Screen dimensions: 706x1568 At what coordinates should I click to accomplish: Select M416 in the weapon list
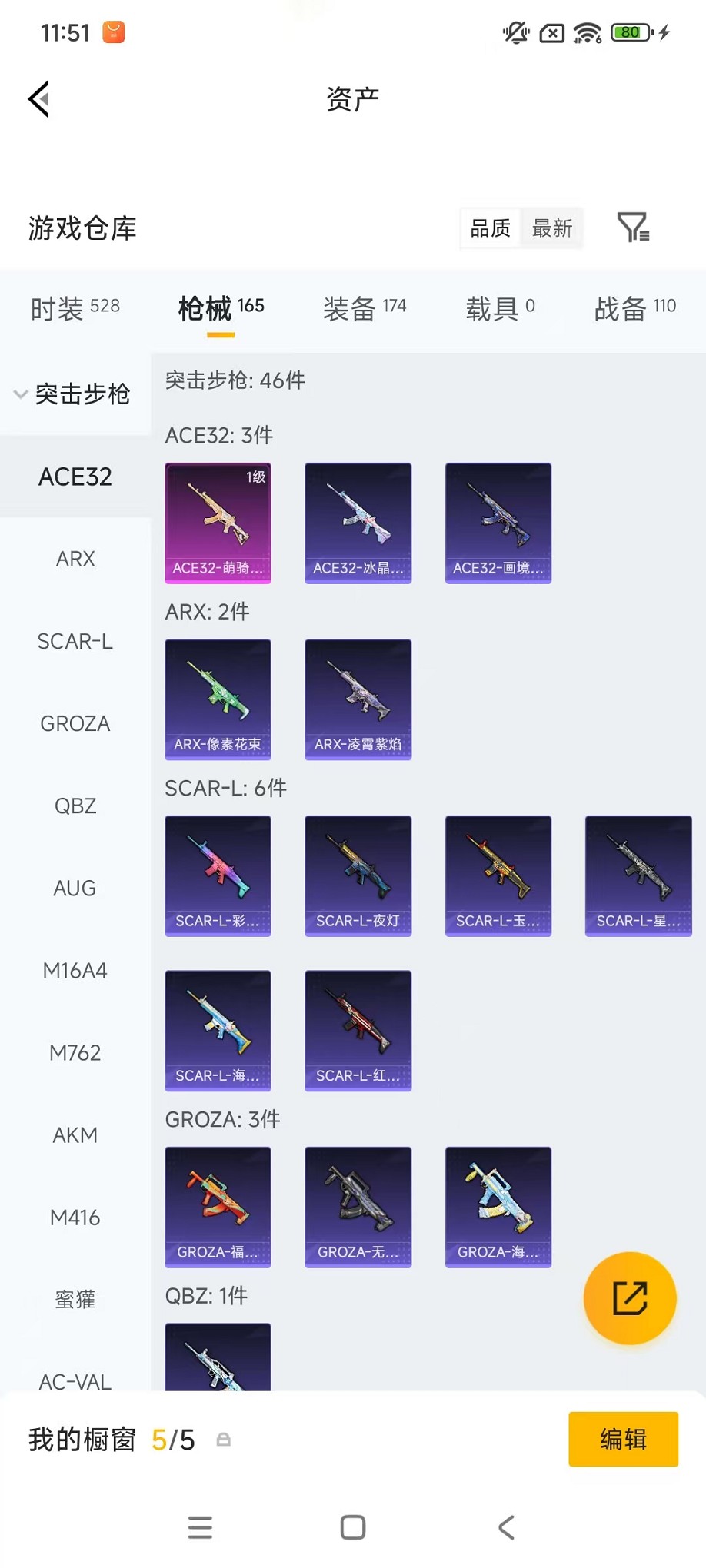[x=75, y=1218]
